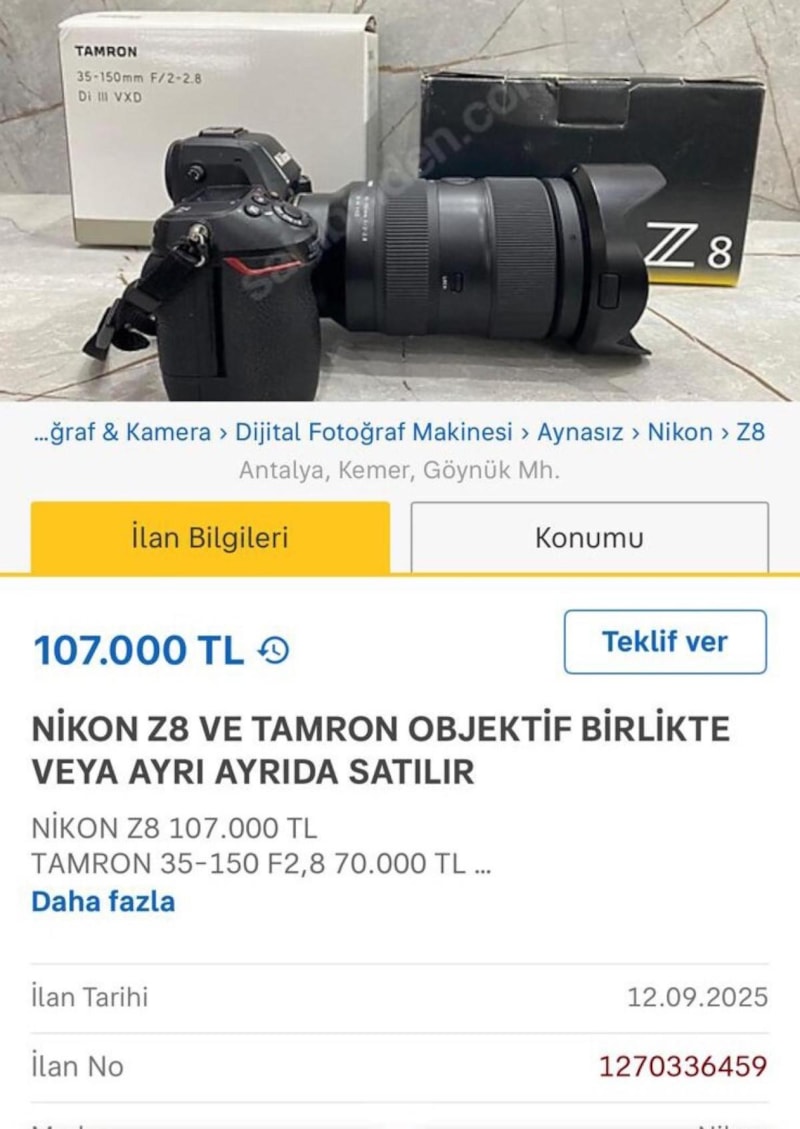Tap the Teklif ver button
The image size is (800, 1129).
pyautogui.click(x=665, y=642)
